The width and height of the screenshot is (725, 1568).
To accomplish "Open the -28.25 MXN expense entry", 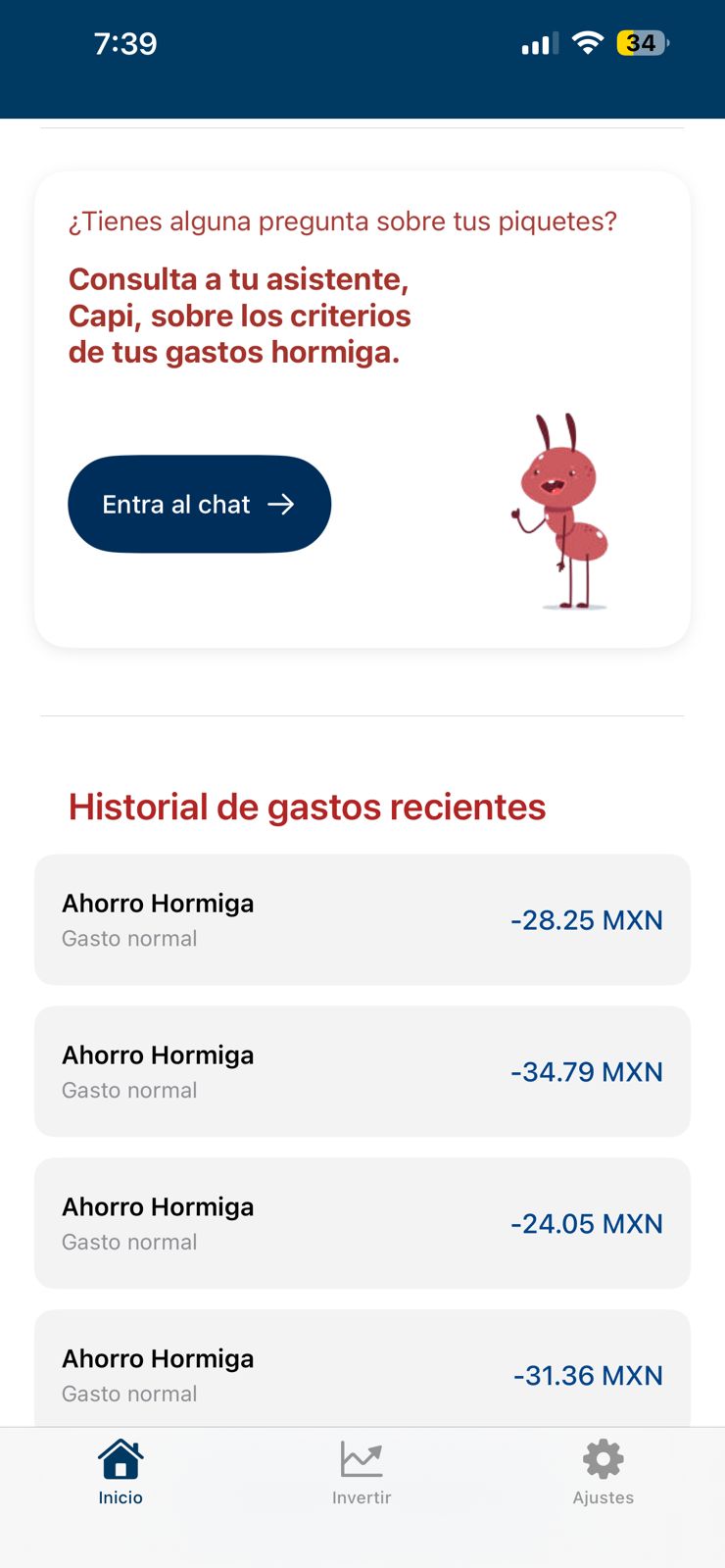I will [x=362, y=919].
